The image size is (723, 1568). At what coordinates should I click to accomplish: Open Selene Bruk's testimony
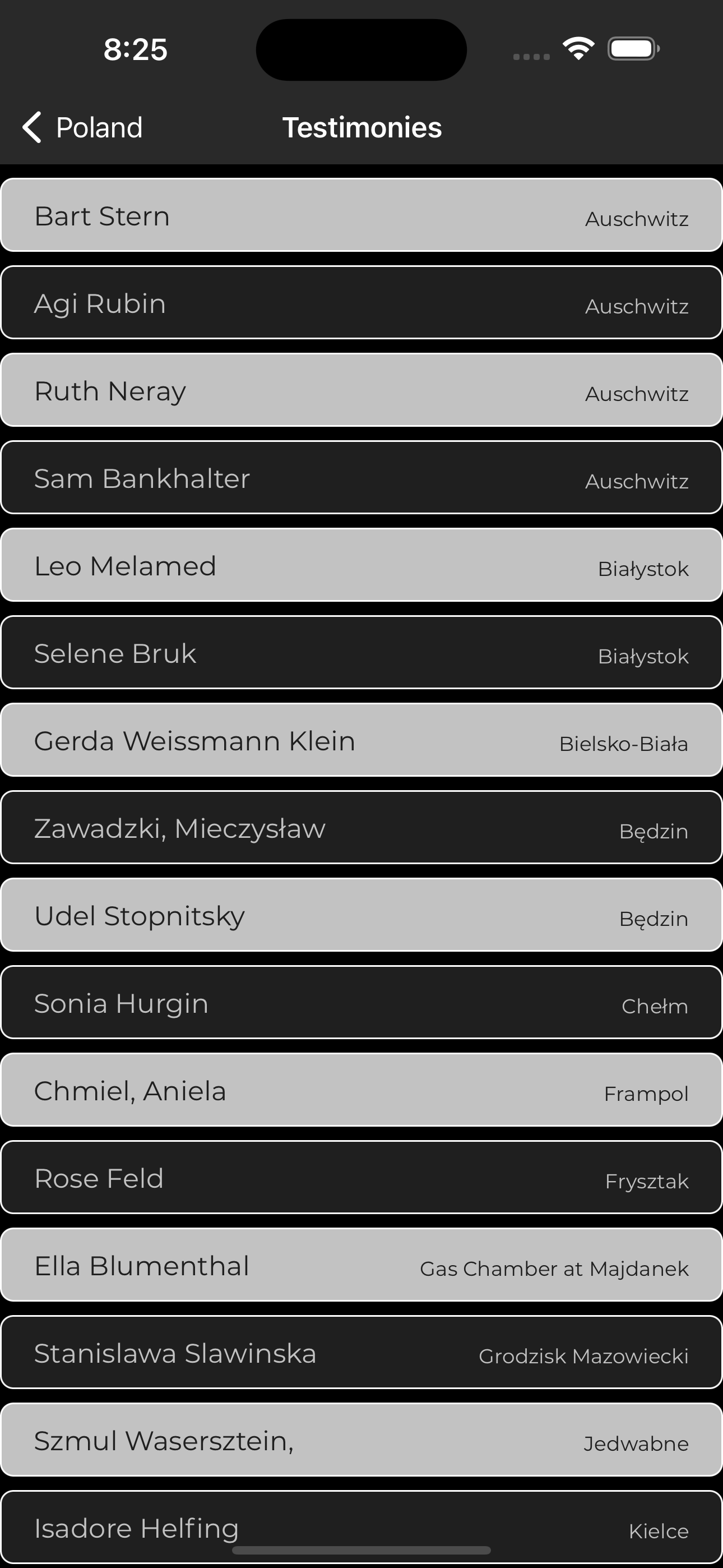tap(361, 653)
